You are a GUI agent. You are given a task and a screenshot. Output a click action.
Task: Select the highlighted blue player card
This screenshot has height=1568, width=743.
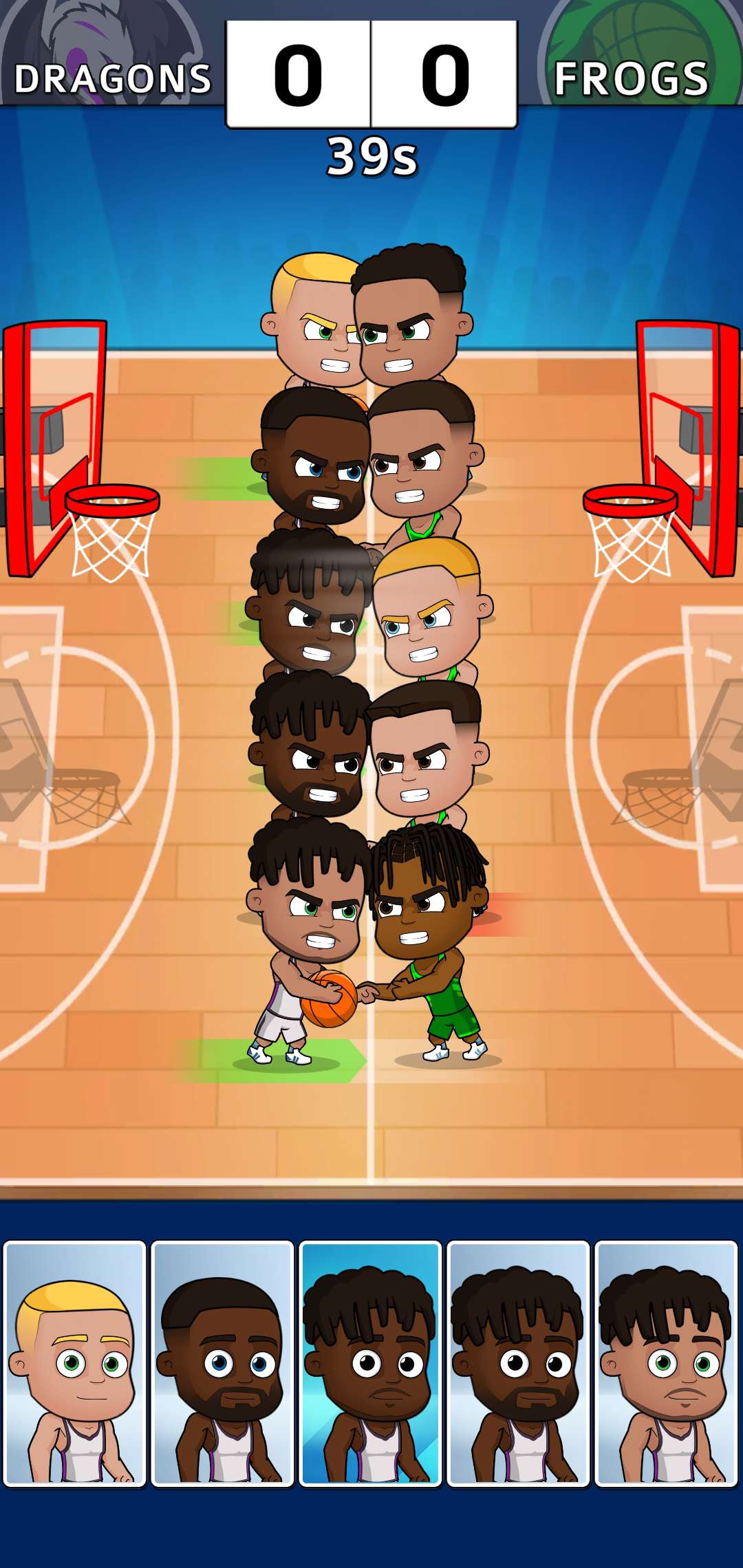coord(370,1363)
